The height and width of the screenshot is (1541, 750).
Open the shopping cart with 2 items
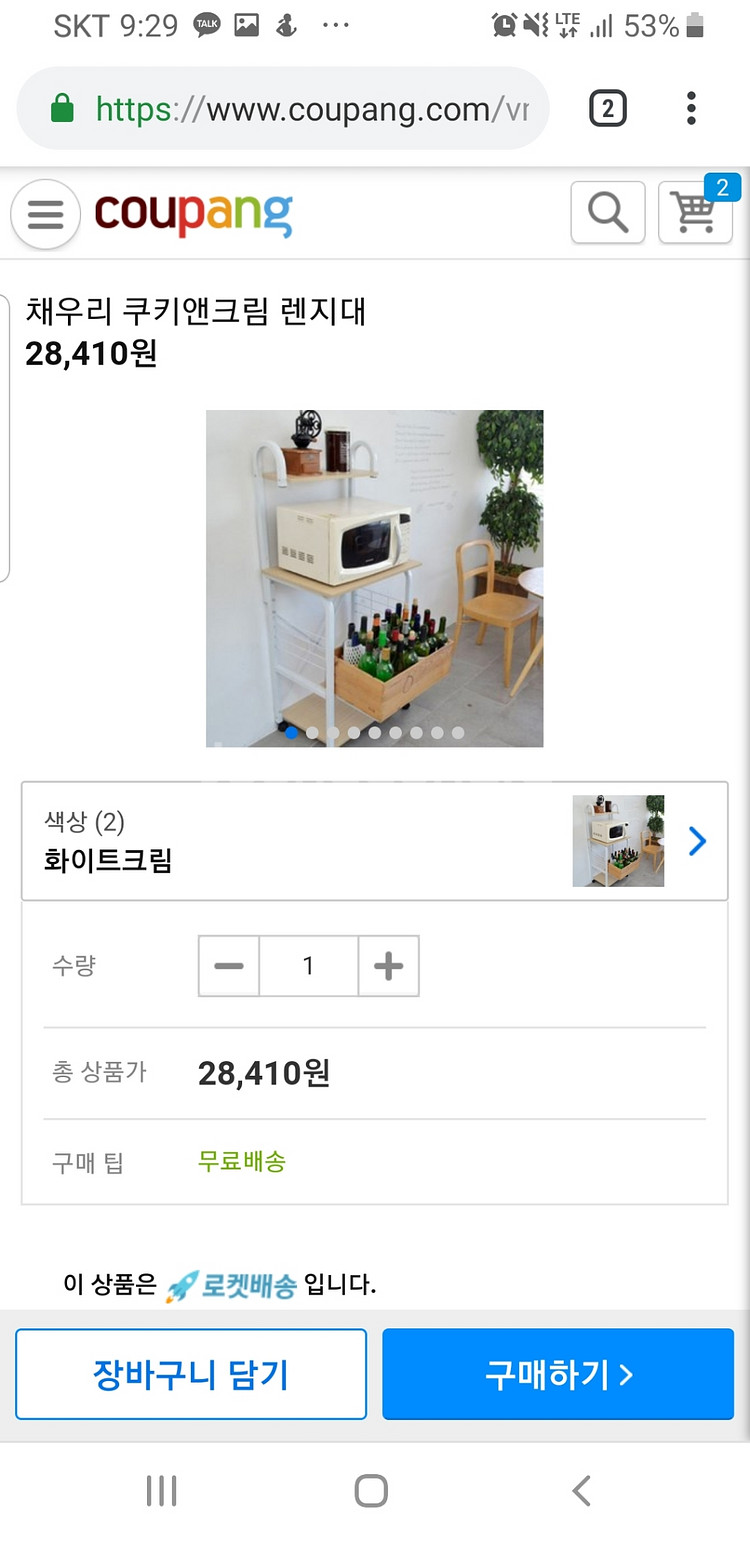pyautogui.click(x=694, y=214)
